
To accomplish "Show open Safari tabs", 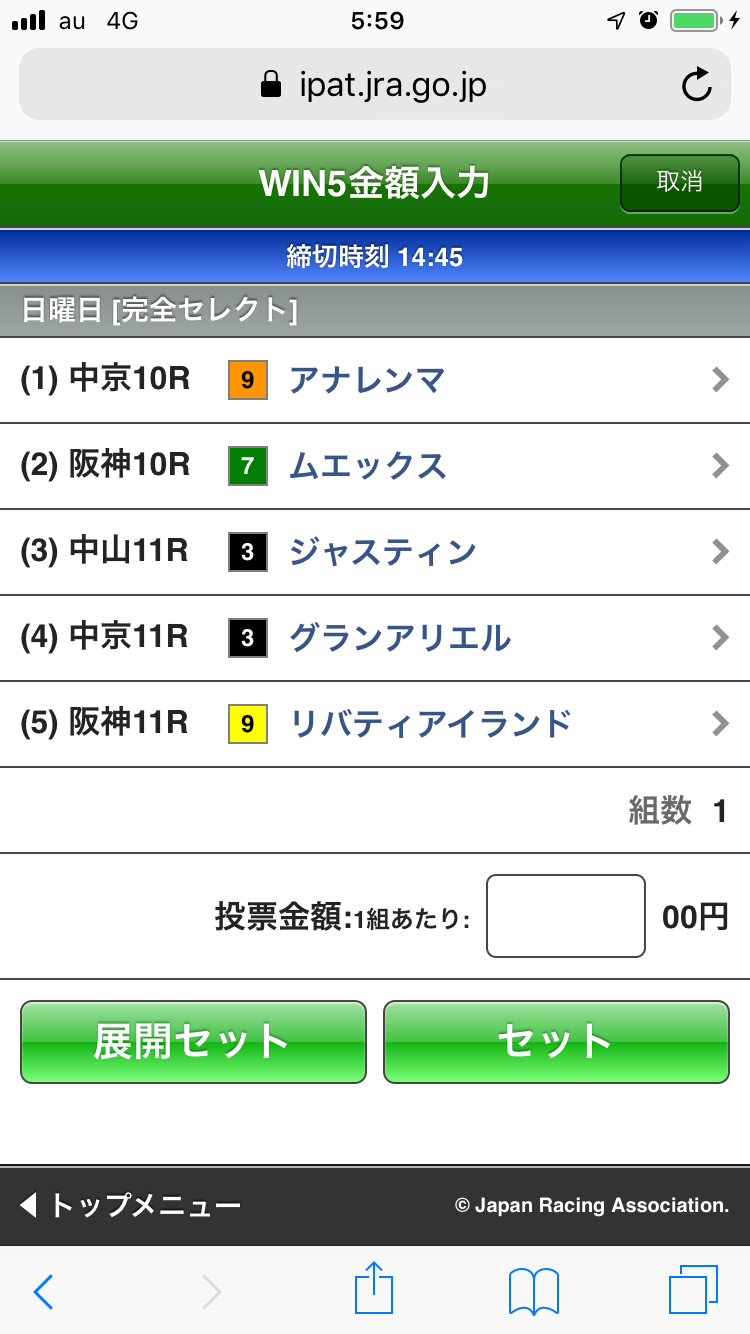I will click(693, 1290).
